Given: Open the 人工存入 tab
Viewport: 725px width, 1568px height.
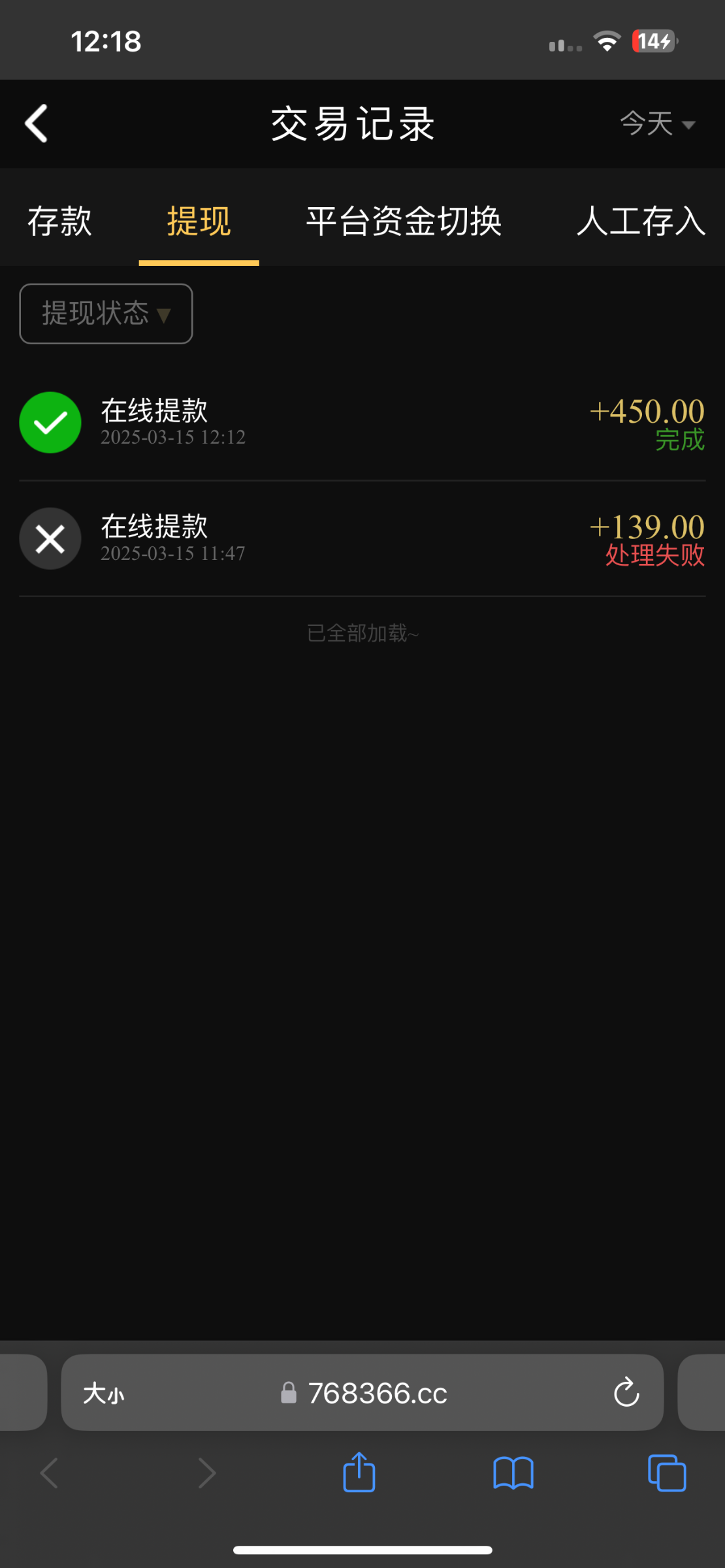Looking at the screenshot, I should click(x=640, y=221).
